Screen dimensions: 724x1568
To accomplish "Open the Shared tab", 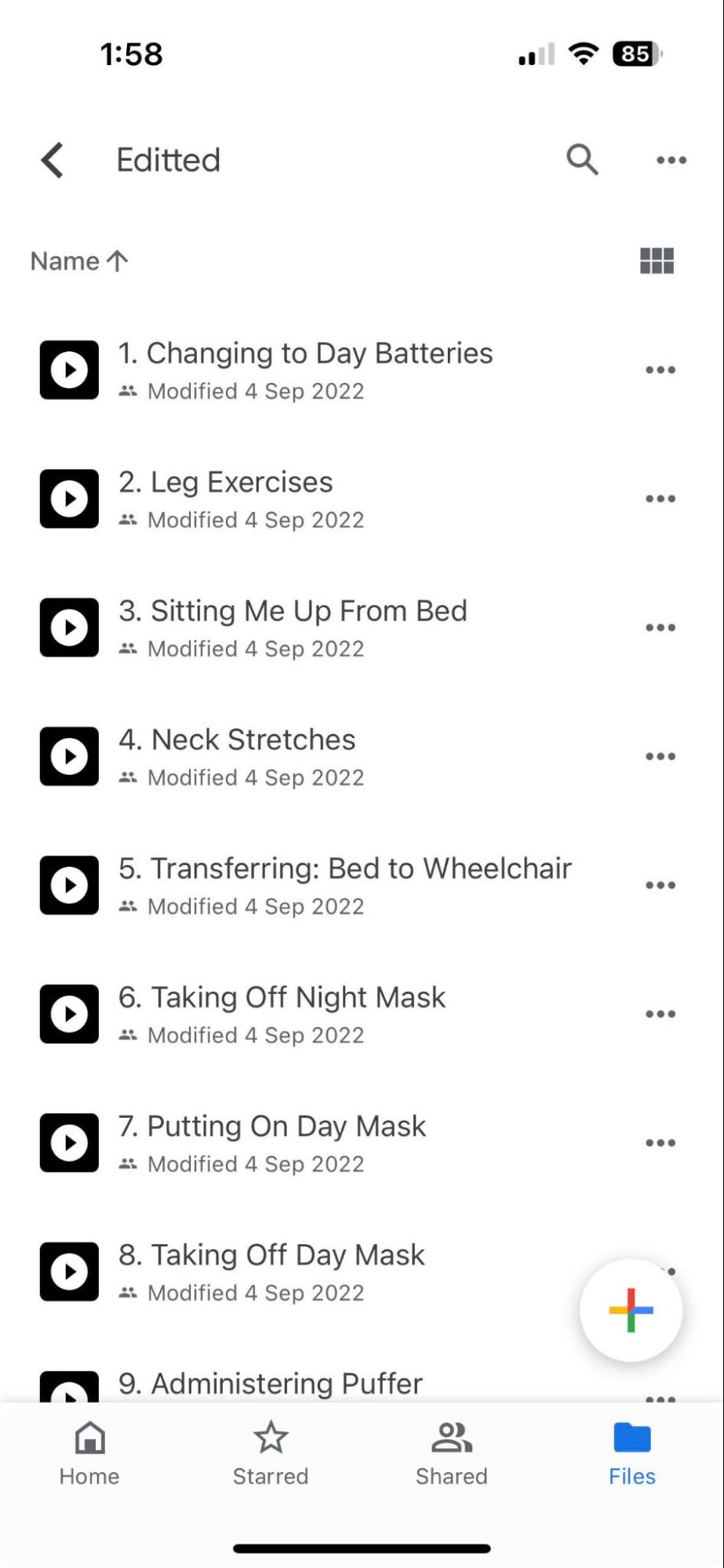I will pos(452,1453).
